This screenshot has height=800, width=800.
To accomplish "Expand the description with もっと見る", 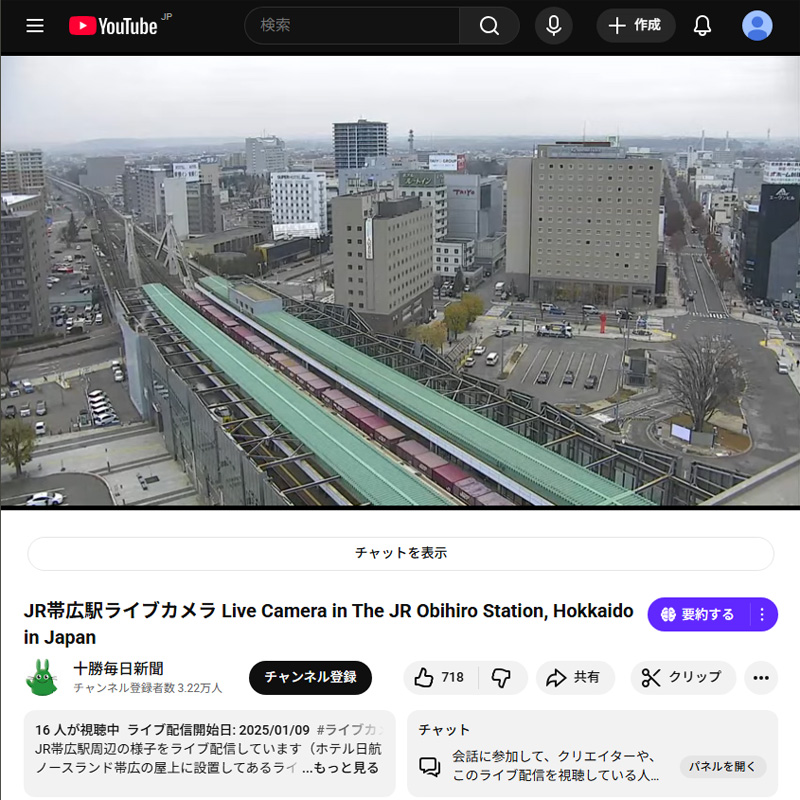I will 346,767.
